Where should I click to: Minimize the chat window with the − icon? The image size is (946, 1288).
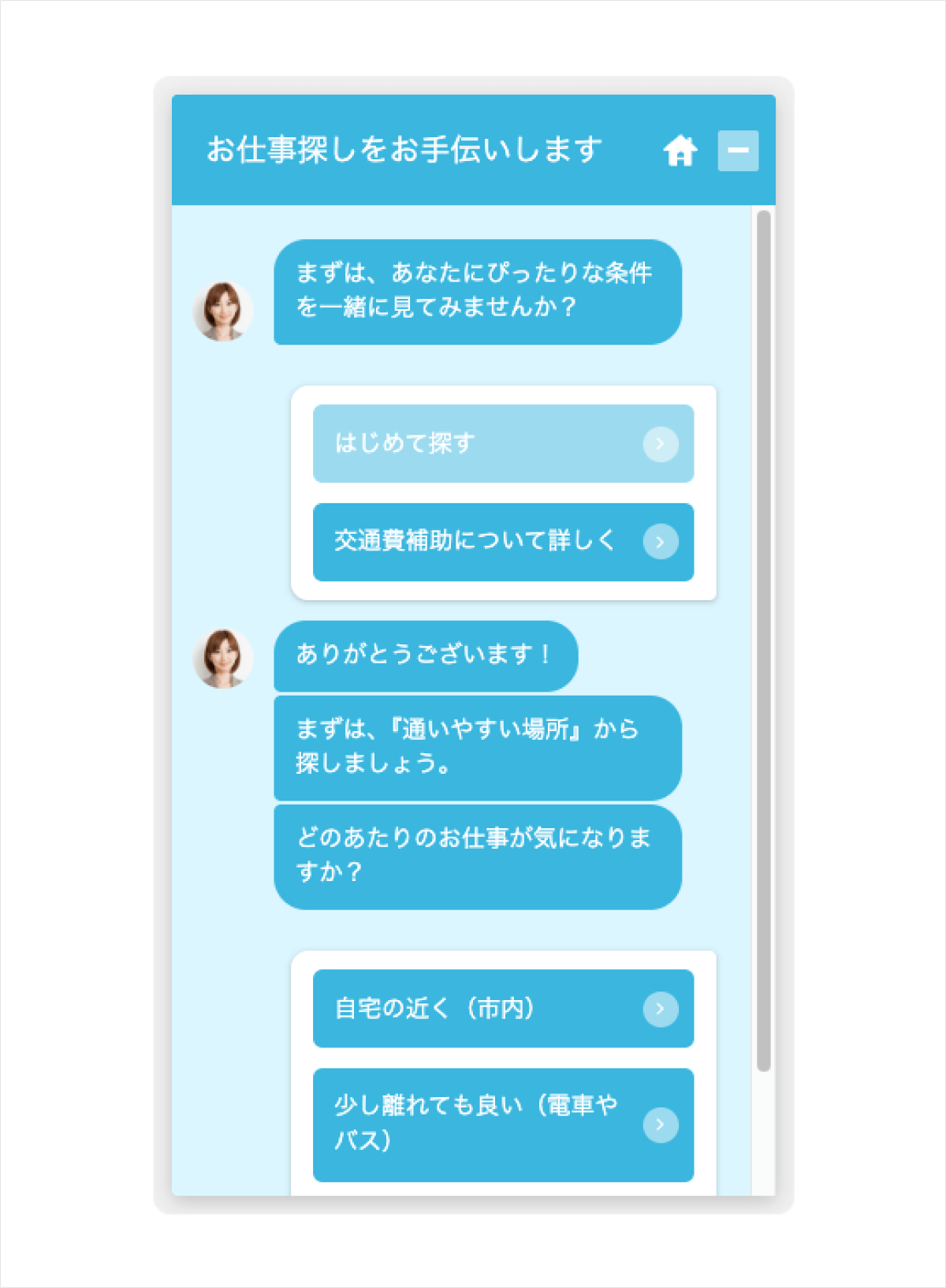[738, 149]
